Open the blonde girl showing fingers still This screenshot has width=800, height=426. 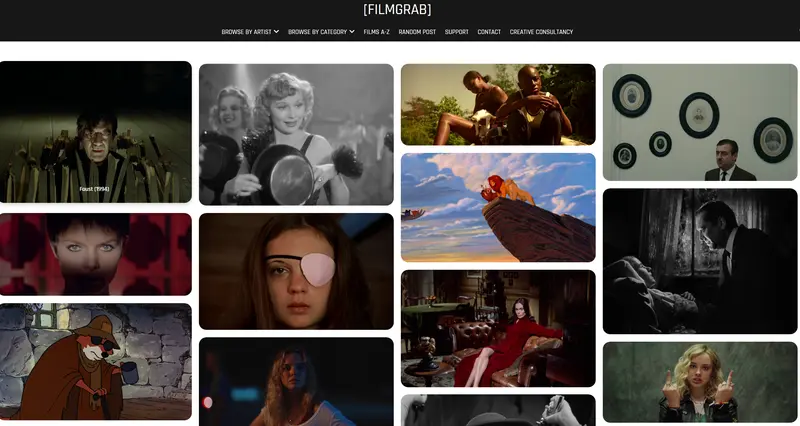point(700,382)
